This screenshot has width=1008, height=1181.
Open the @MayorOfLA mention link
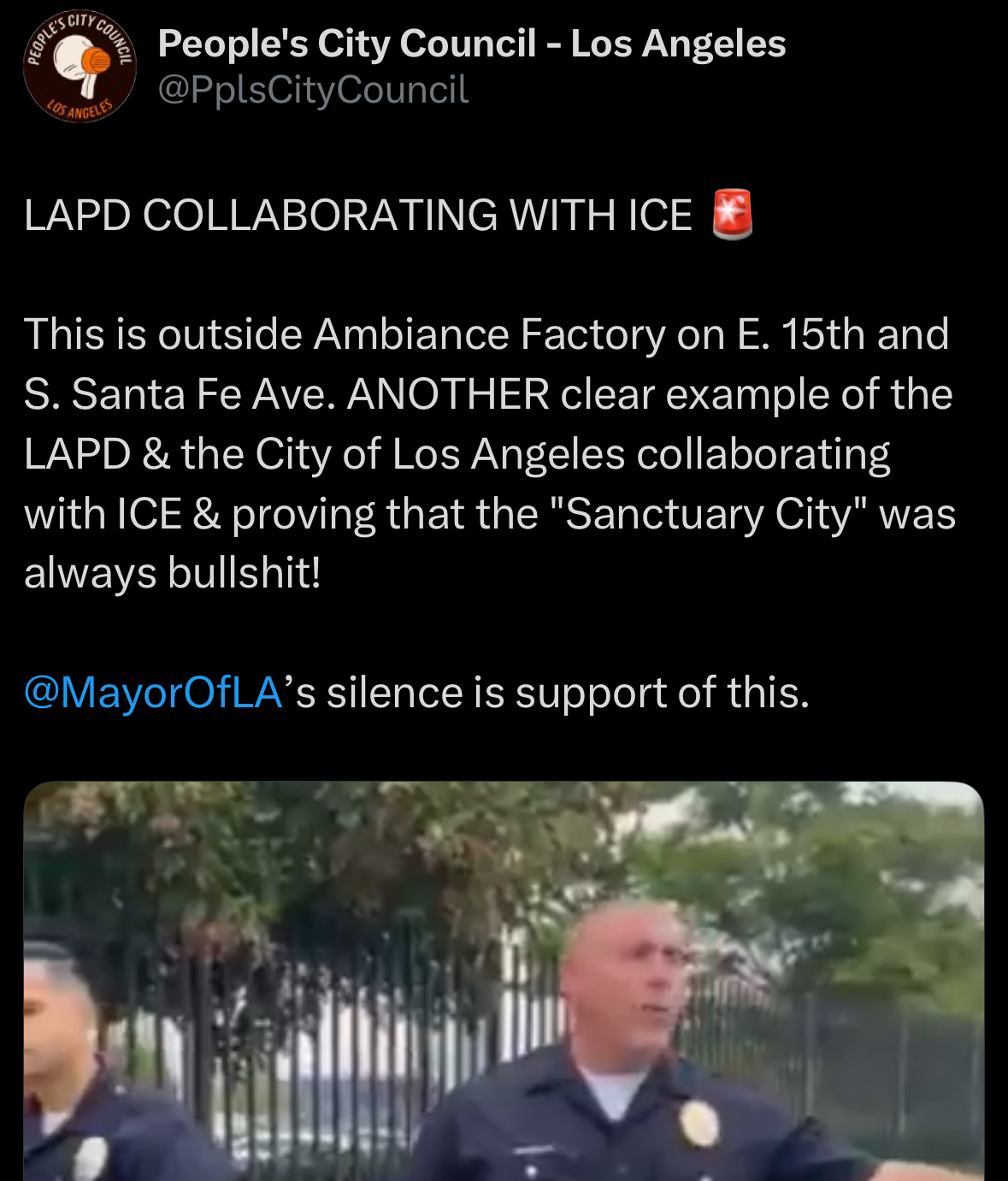(153, 692)
